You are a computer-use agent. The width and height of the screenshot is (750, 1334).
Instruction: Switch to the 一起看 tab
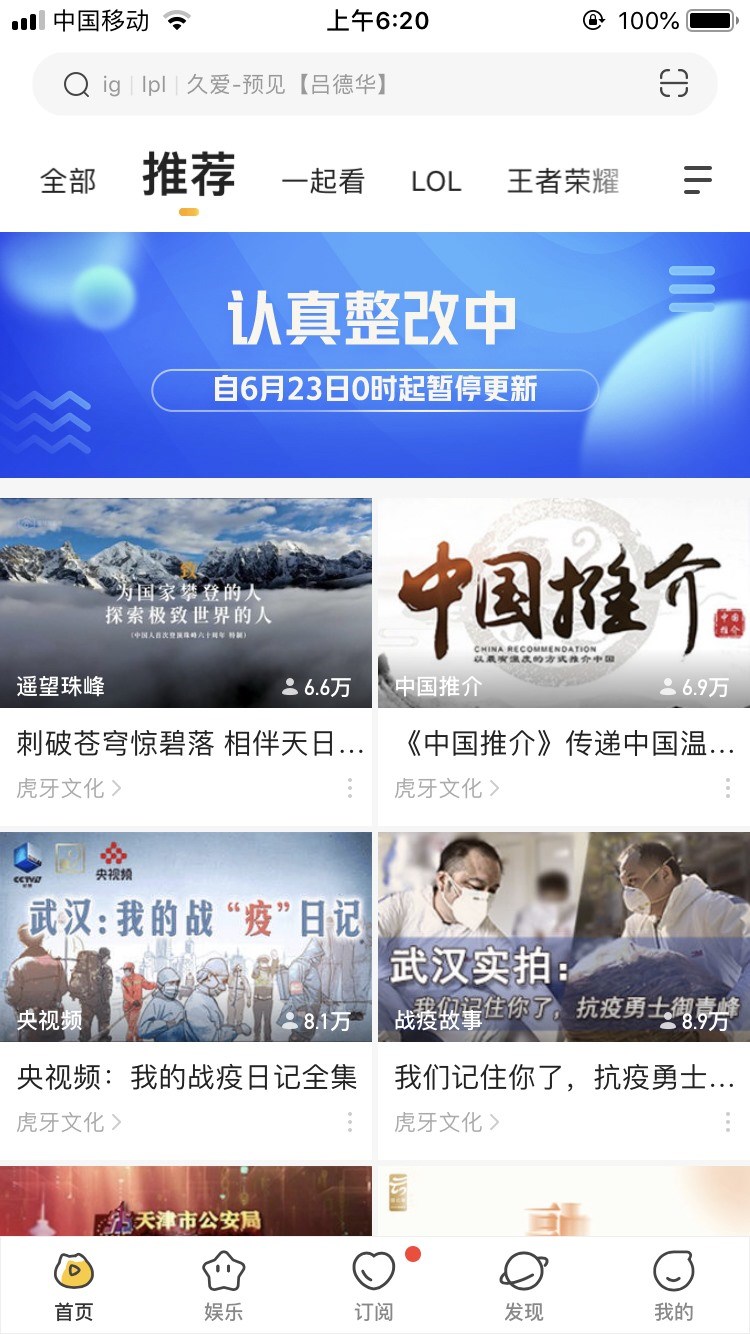pos(323,181)
